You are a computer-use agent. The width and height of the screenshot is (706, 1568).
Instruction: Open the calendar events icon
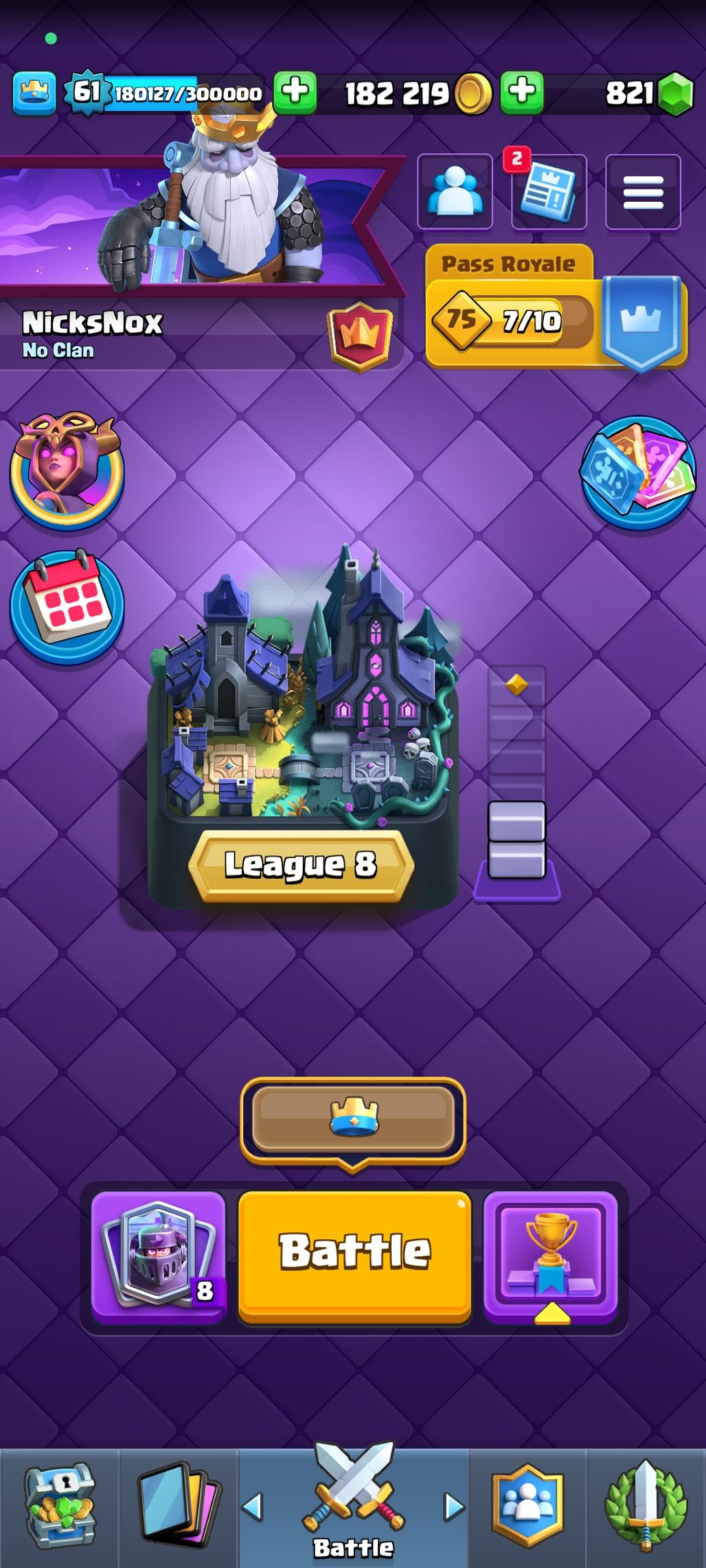(x=67, y=607)
